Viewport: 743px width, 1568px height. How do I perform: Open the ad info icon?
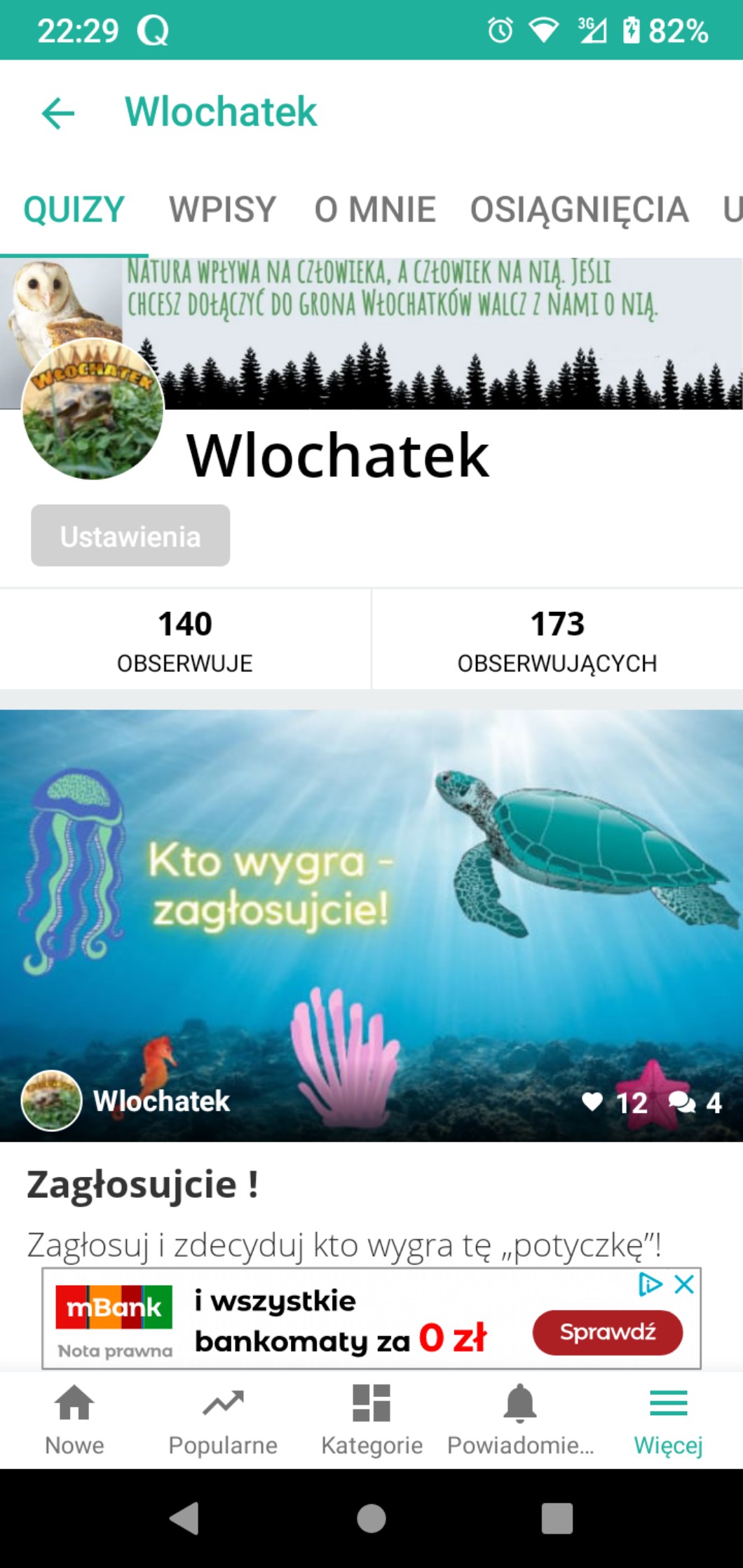650,1284
